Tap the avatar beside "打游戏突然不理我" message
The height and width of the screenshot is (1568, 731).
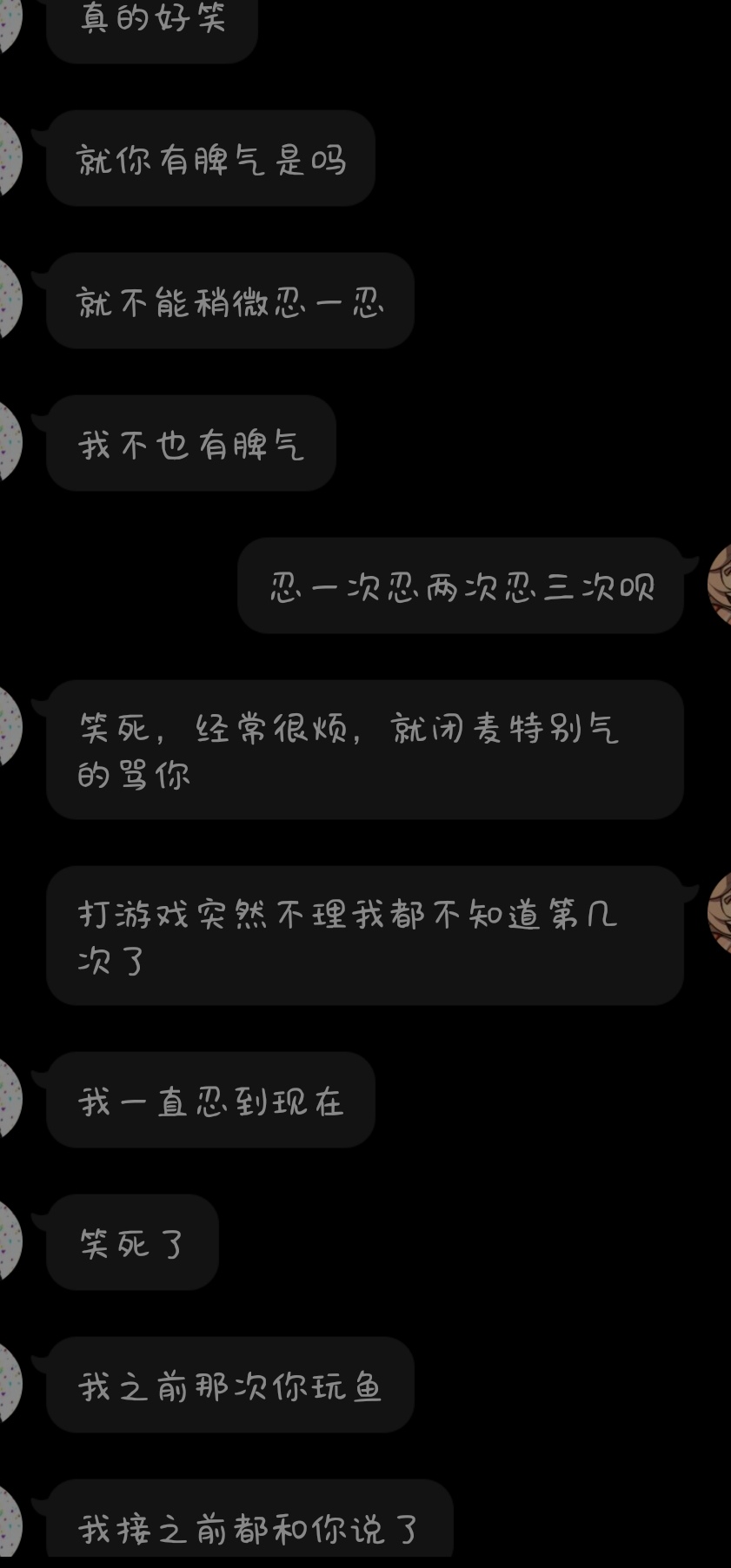tap(721, 914)
